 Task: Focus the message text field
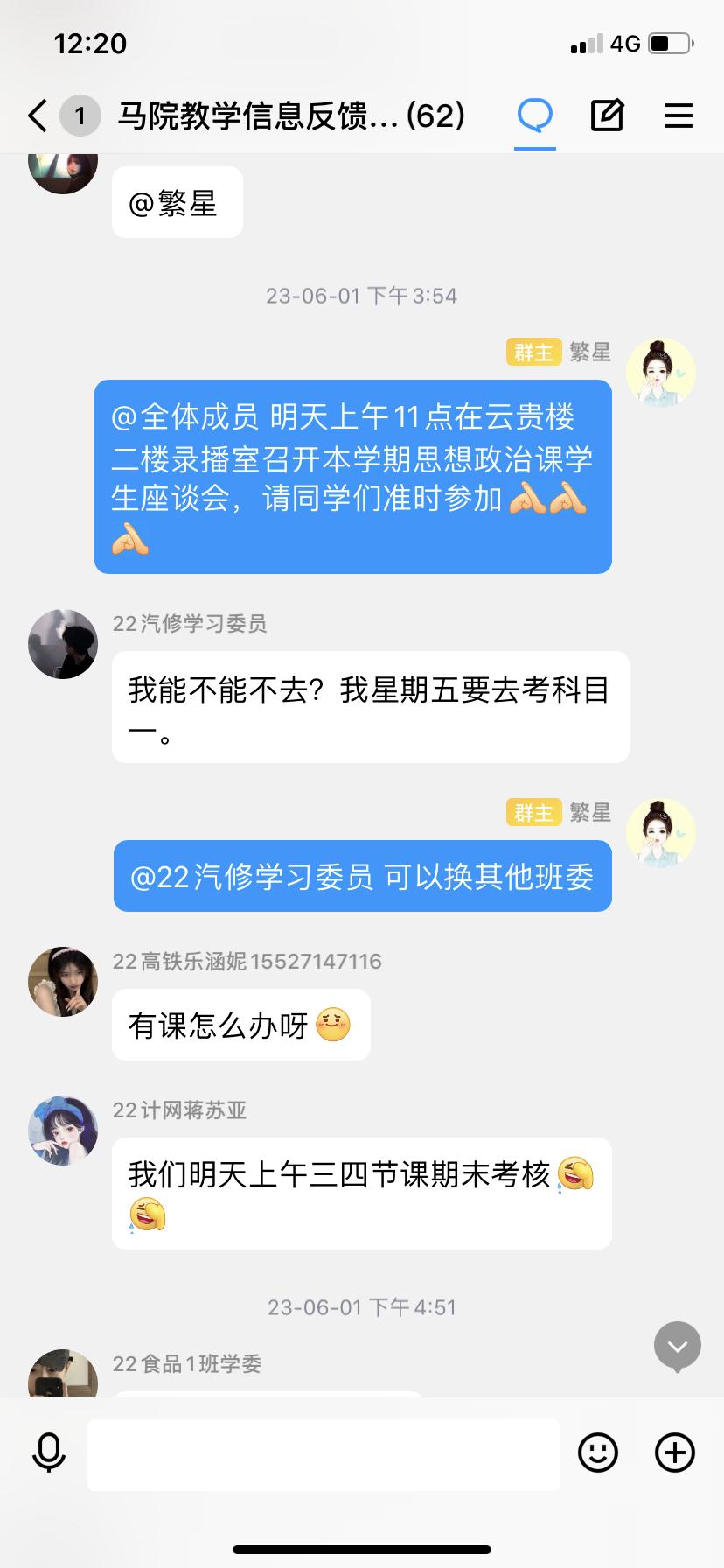pyautogui.click(x=323, y=1454)
